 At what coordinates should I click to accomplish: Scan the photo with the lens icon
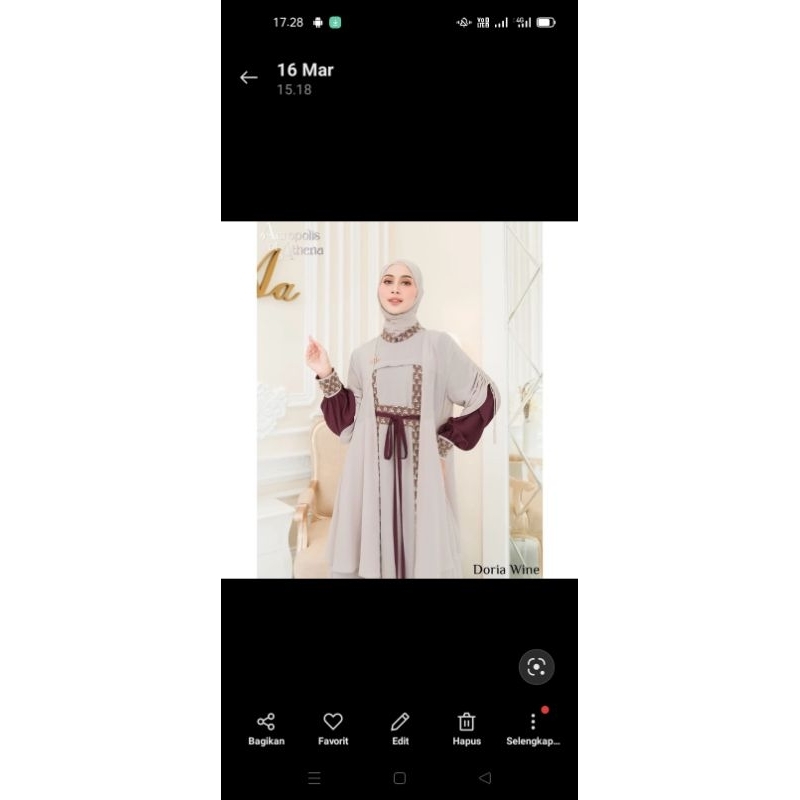pyautogui.click(x=536, y=667)
